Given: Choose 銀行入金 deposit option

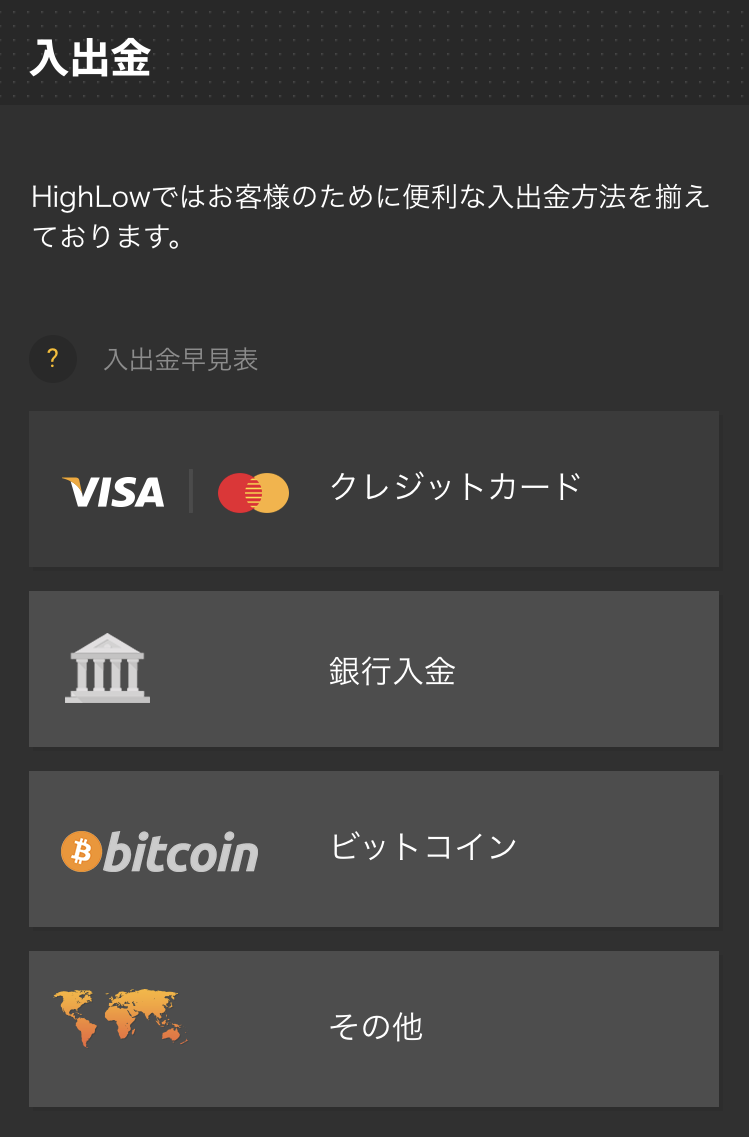Looking at the screenshot, I should coord(374,669).
